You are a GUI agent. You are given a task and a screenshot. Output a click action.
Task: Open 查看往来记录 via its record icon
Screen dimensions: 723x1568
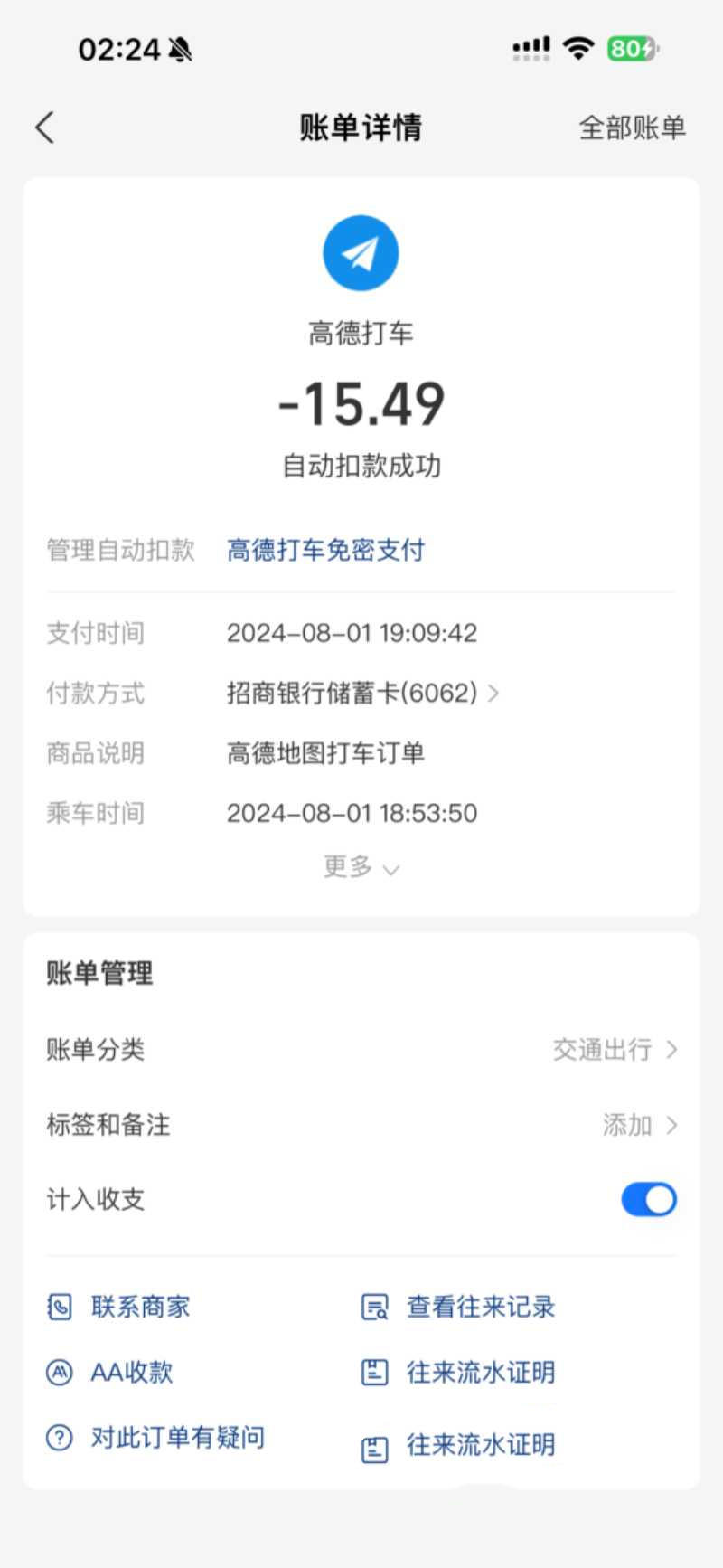point(374,1307)
